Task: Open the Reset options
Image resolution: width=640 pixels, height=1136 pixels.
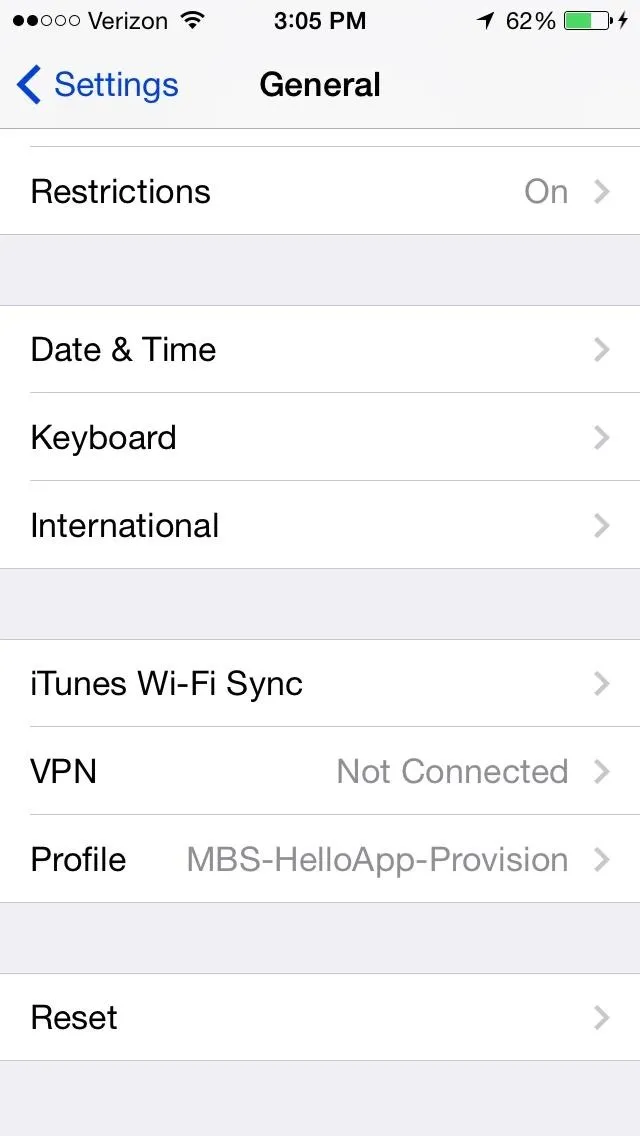Action: coord(320,1017)
